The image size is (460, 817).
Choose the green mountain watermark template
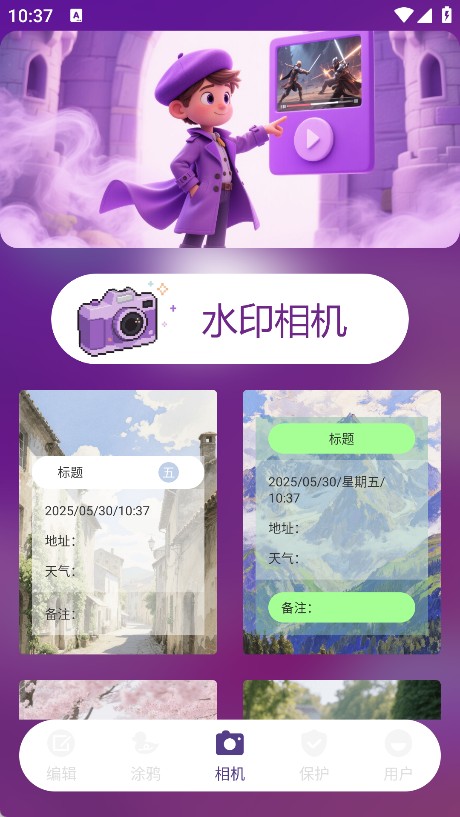(x=342, y=522)
